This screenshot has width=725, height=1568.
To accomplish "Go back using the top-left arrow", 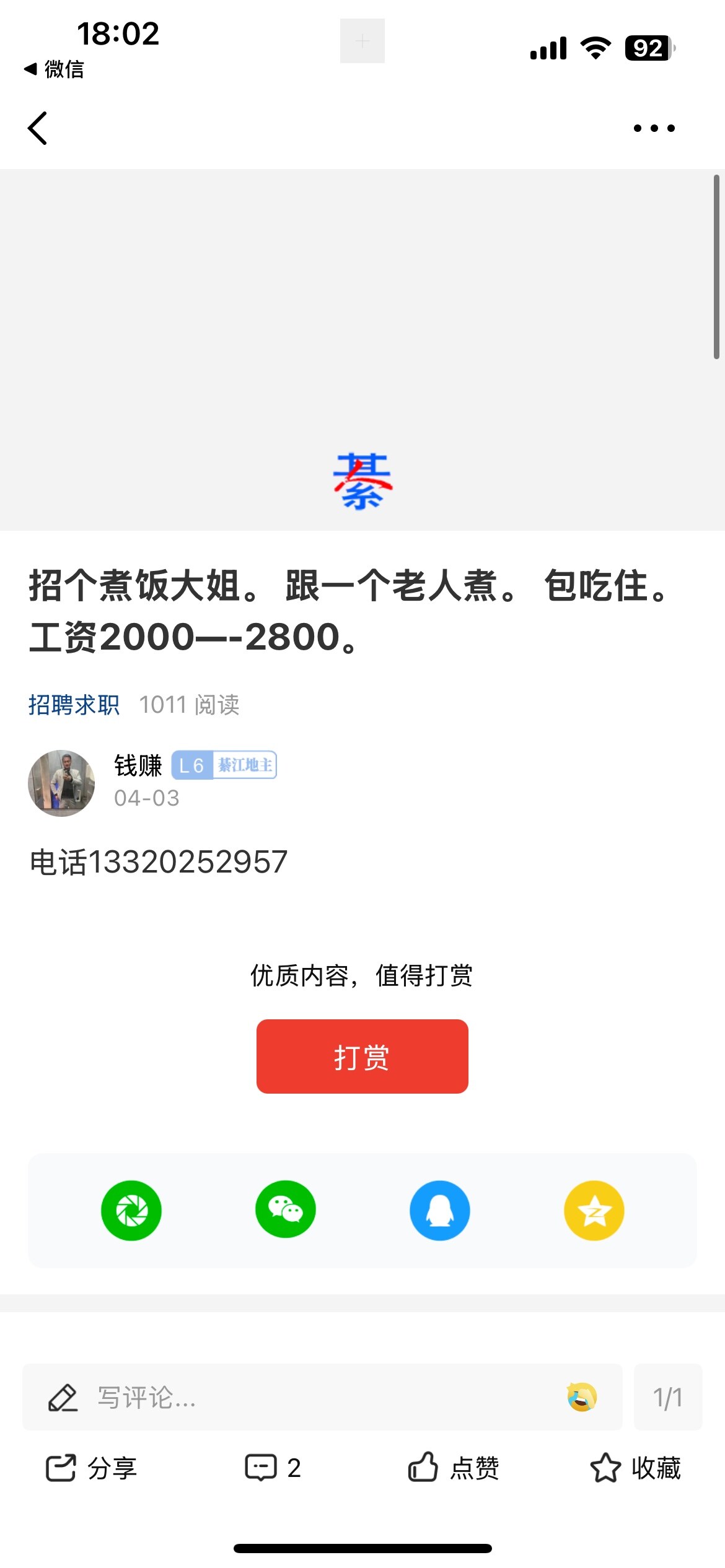I will pos(38,128).
